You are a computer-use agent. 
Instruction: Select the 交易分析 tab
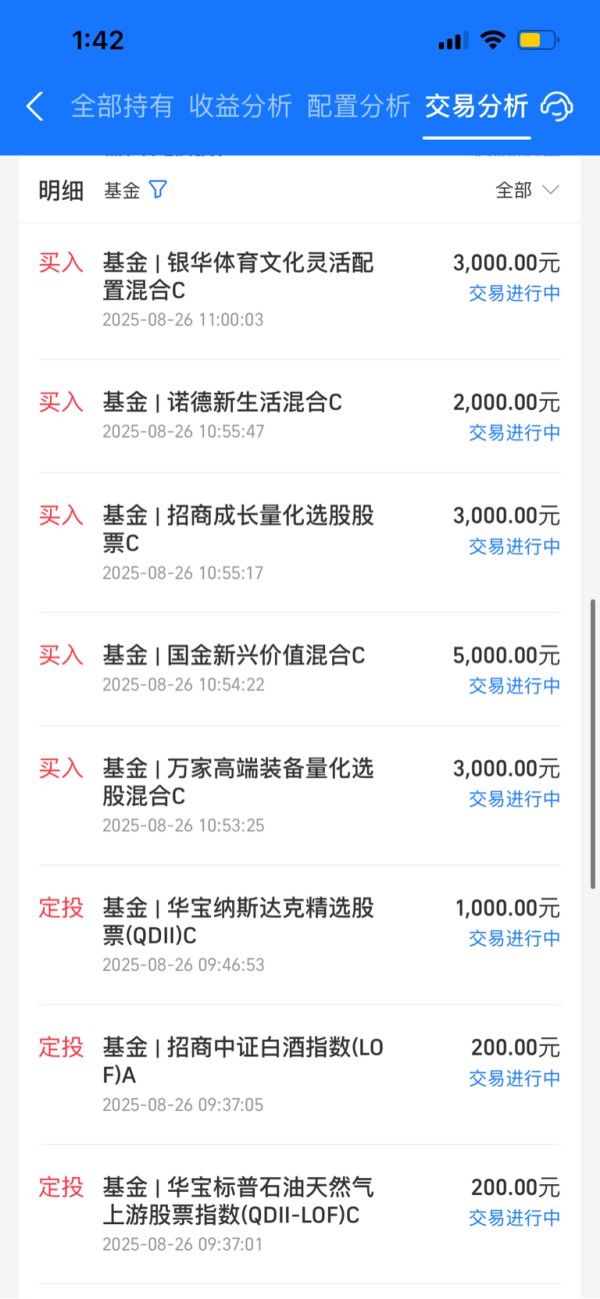point(476,107)
